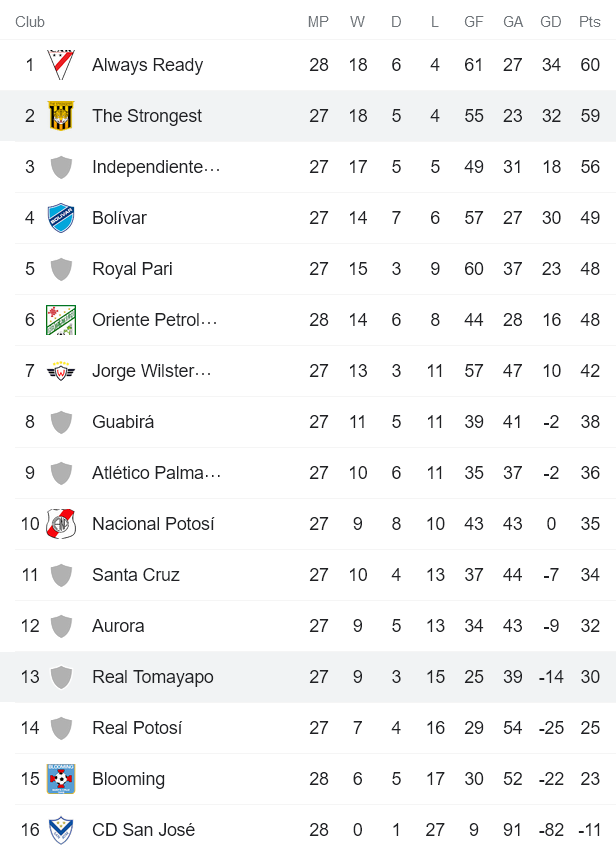Viewport: 616px width, 861px height.
Task: View Aurora team details
Action: (x=118, y=626)
